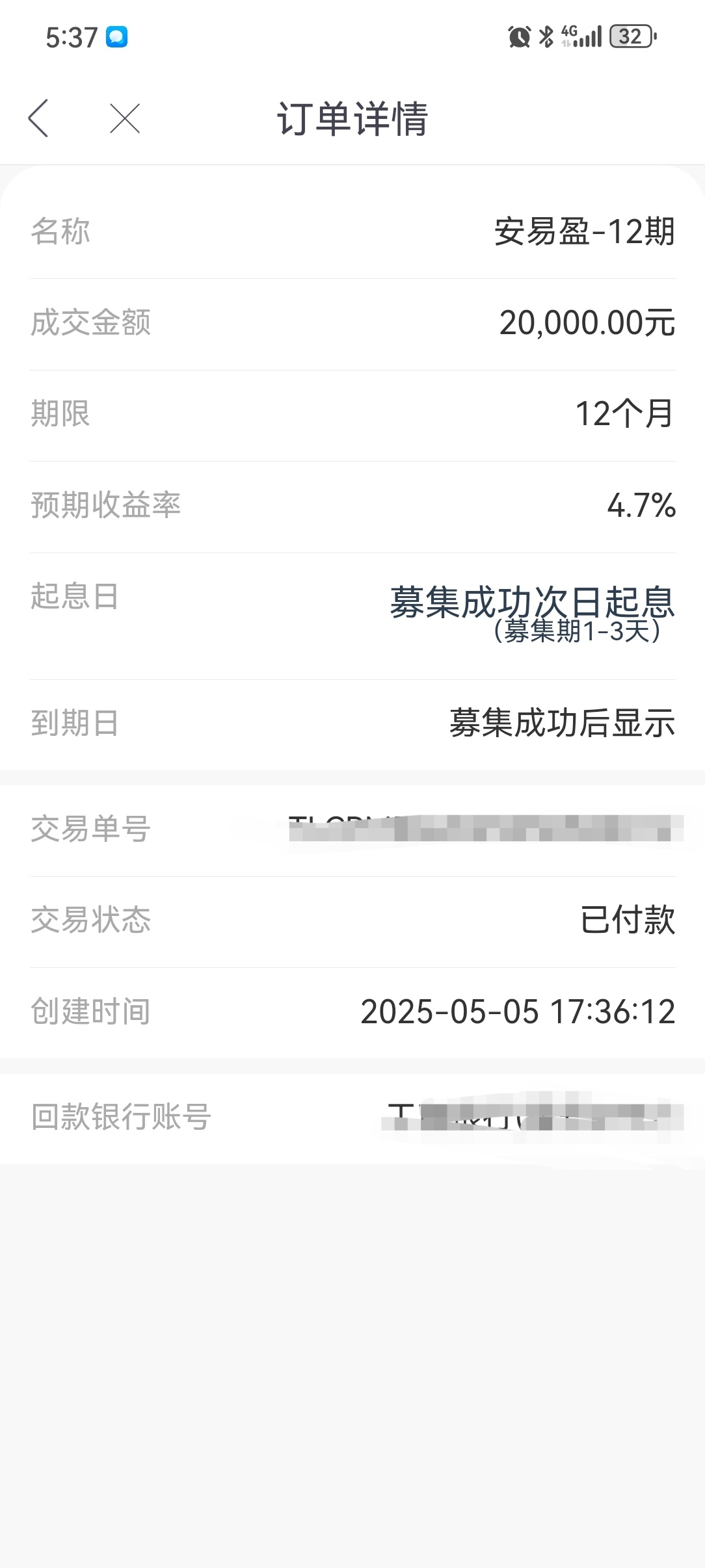Go back from order details page
The width and height of the screenshot is (705, 1568).
[38, 118]
